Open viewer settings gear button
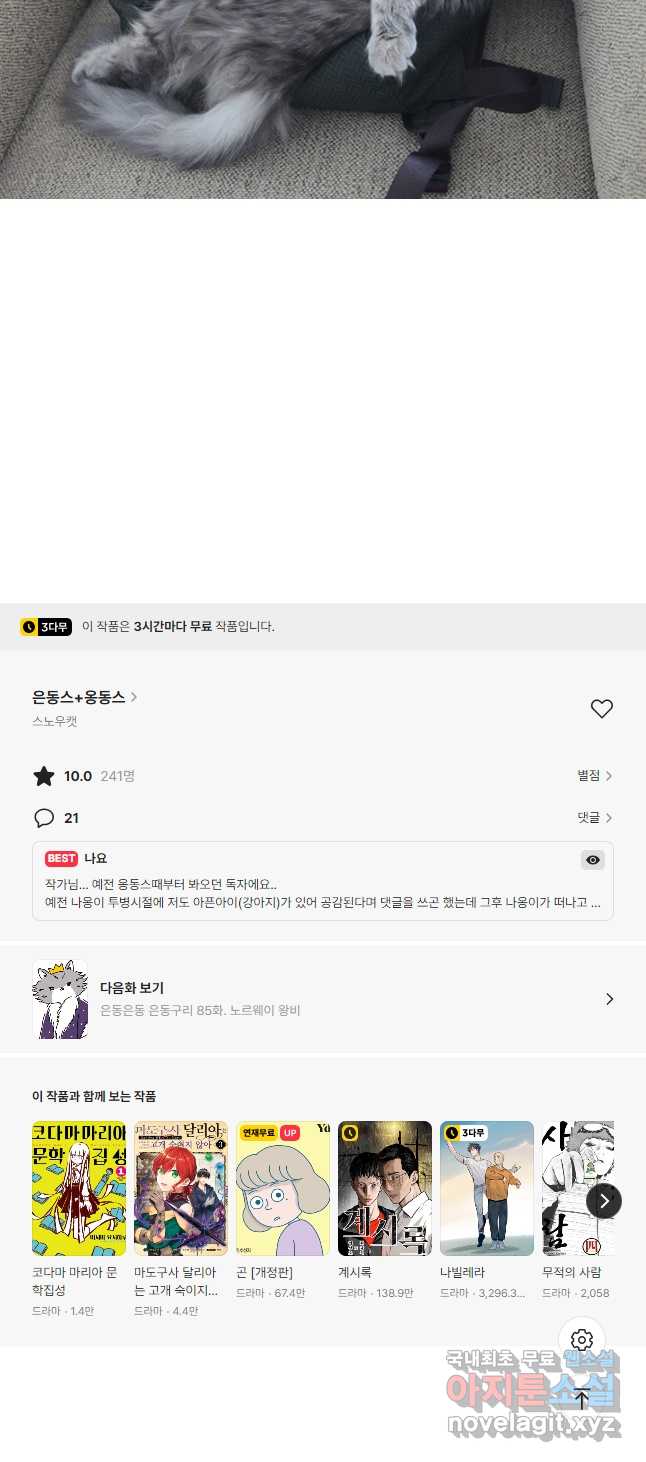Screen dimensions: 646x1462 (582, 1340)
